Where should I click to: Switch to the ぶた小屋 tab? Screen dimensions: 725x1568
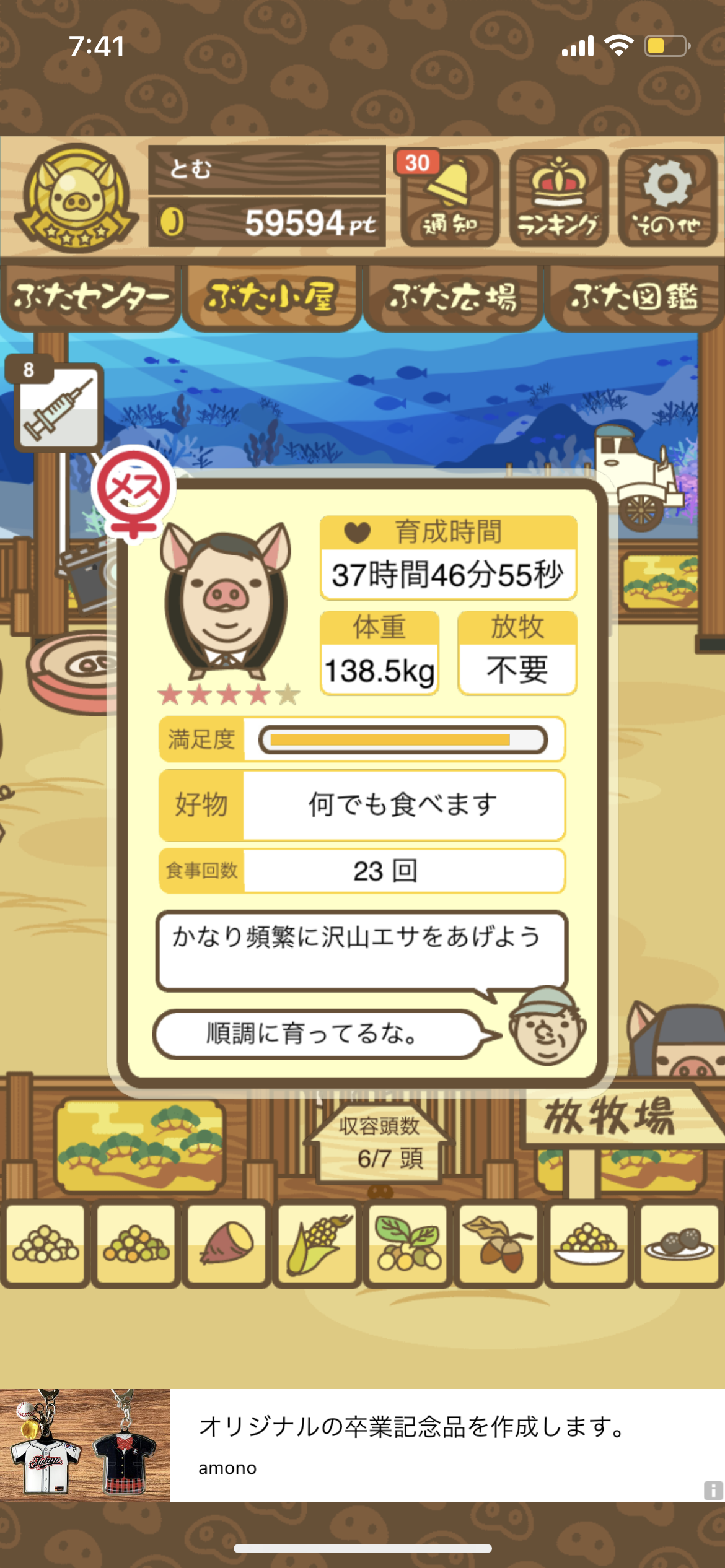pos(271,297)
